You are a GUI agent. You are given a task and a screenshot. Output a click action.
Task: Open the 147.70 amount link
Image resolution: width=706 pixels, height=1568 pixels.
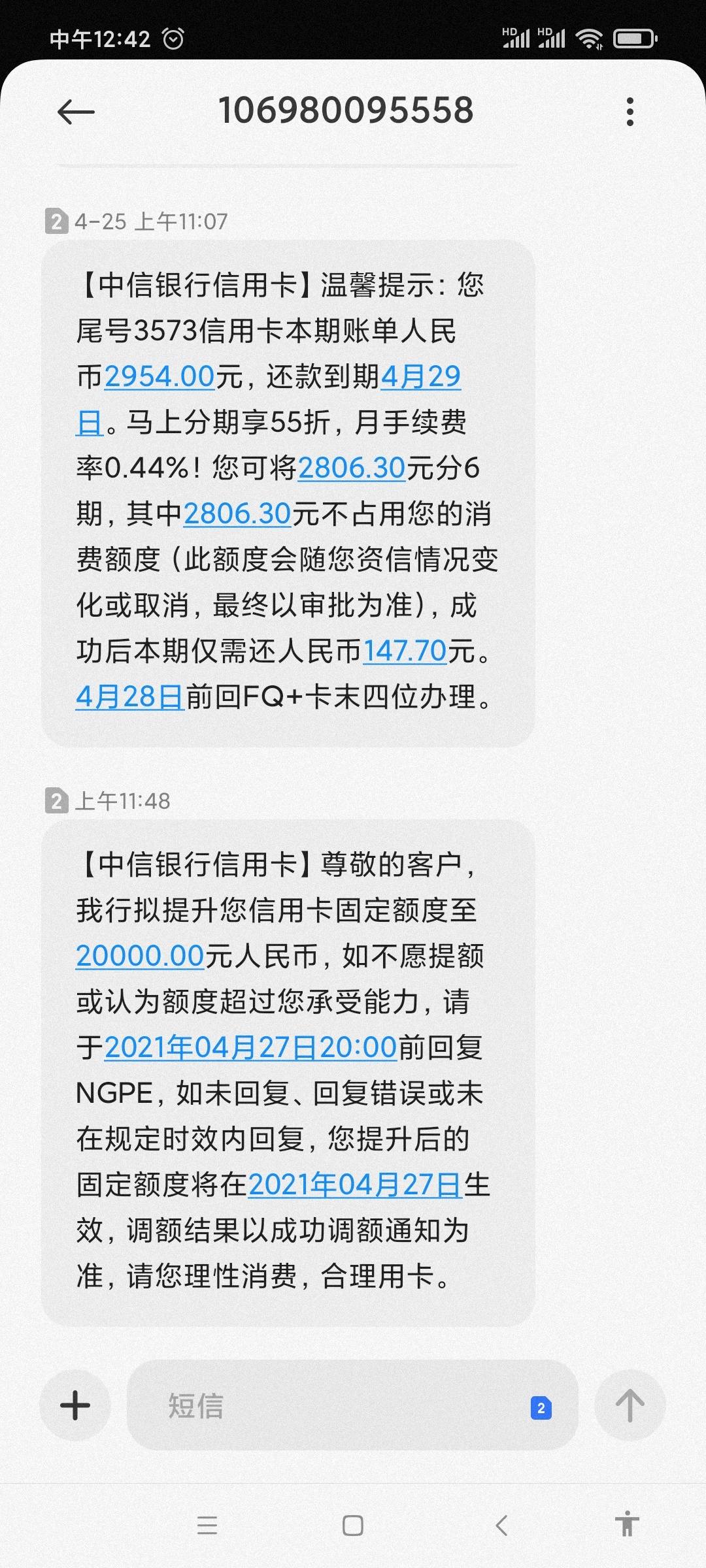tap(405, 651)
